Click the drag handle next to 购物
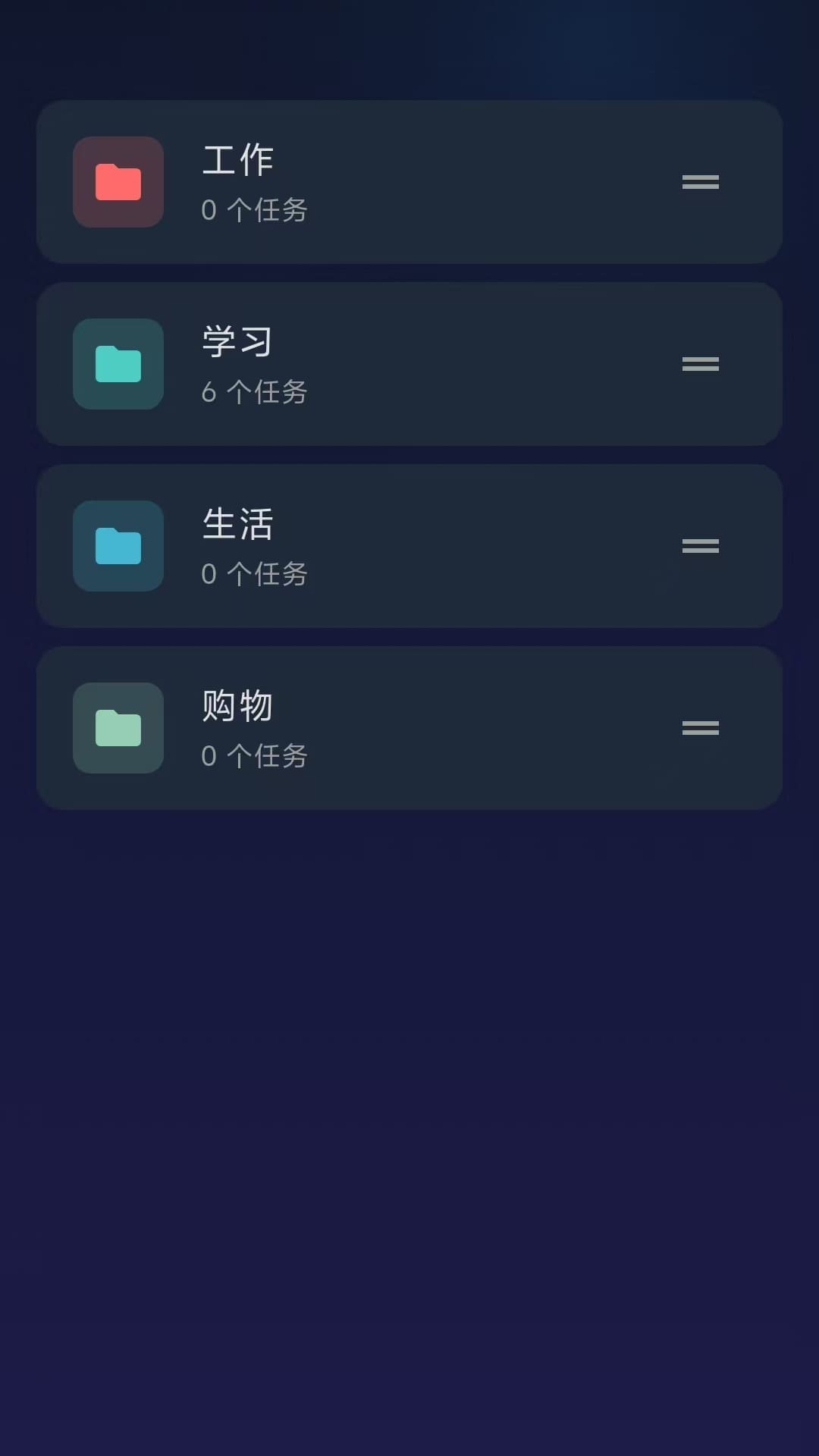Screen dimensions: 819x1456 click(700, 728)
